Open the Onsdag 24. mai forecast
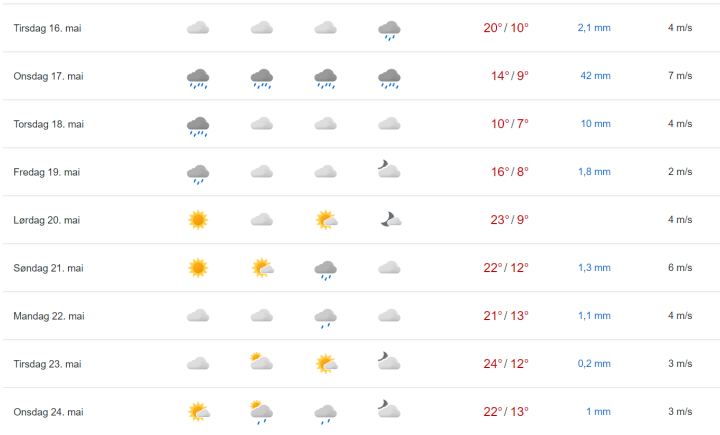The width and height of the screenshot is (720, 435). click(x=48, y=412)
